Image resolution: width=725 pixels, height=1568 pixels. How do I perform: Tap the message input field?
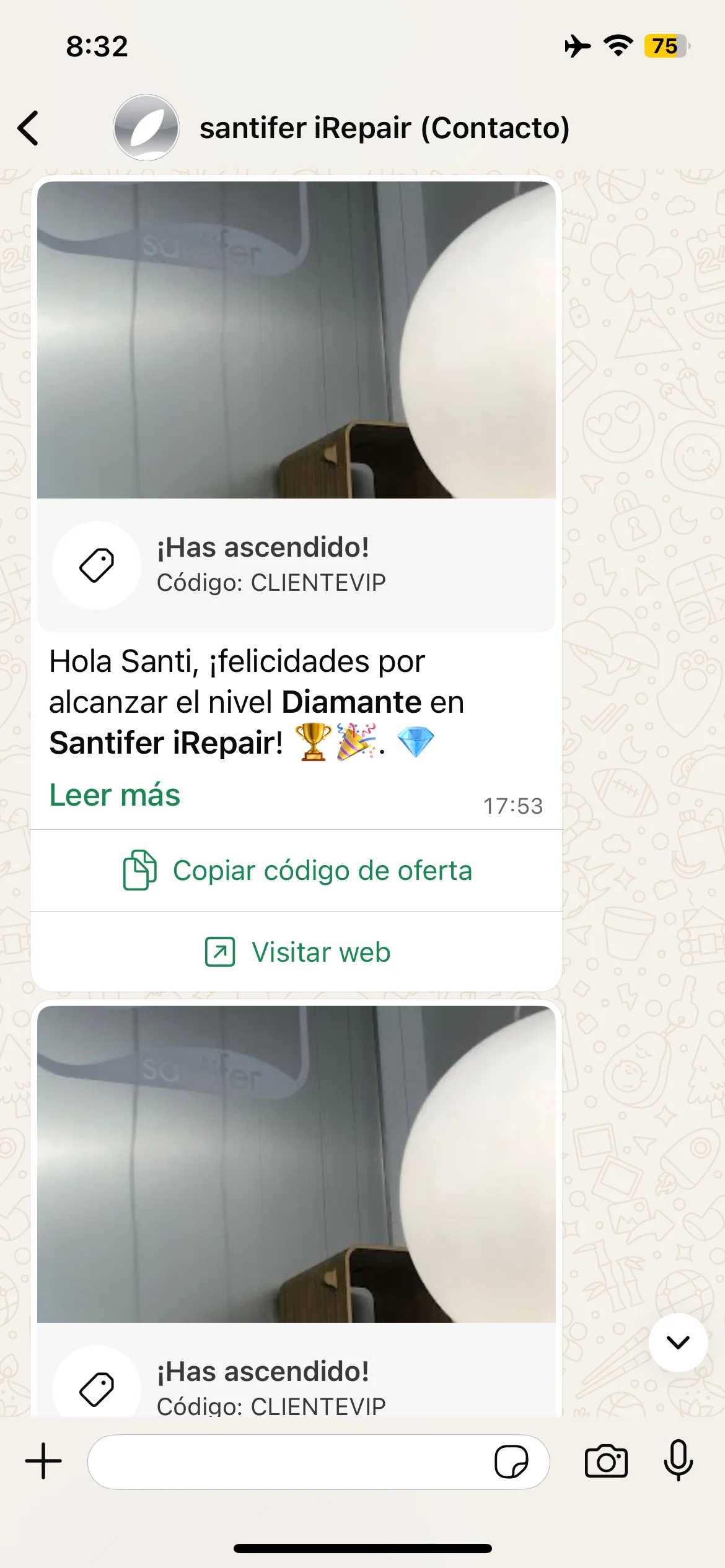point(297,1462)
